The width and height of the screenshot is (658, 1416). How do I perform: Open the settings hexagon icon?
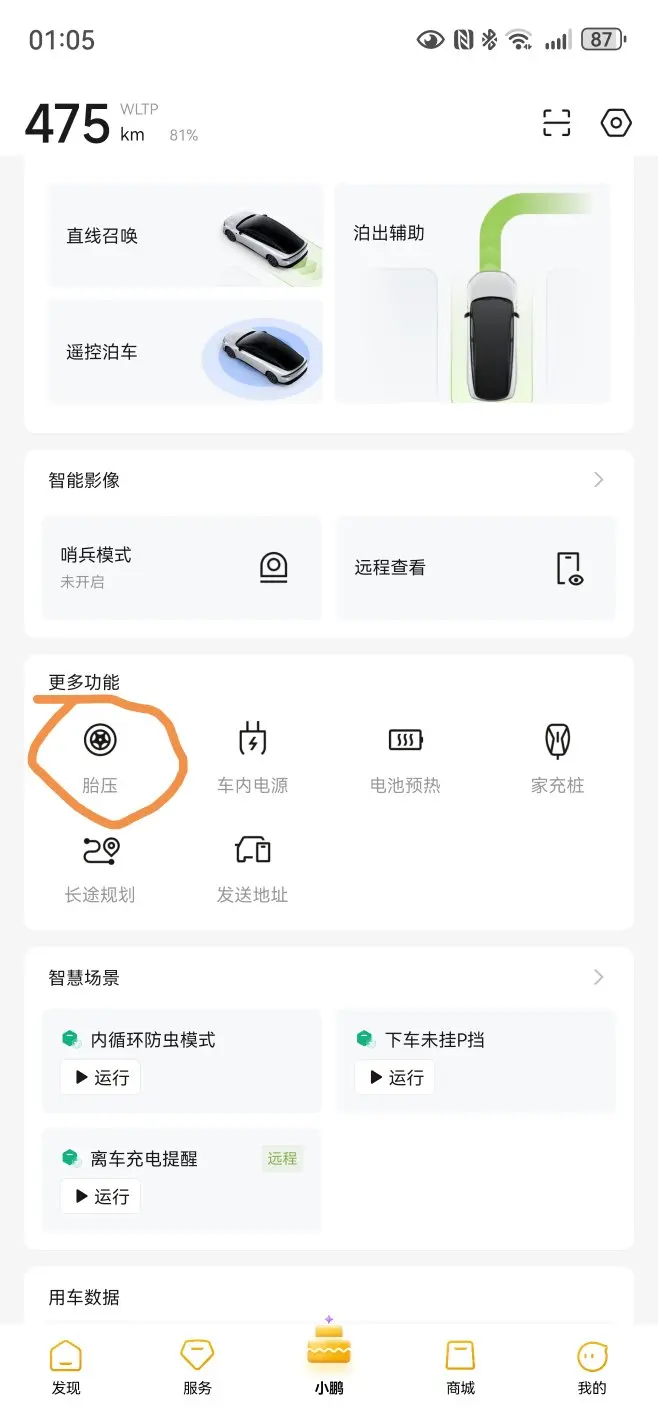pos(615,123)
